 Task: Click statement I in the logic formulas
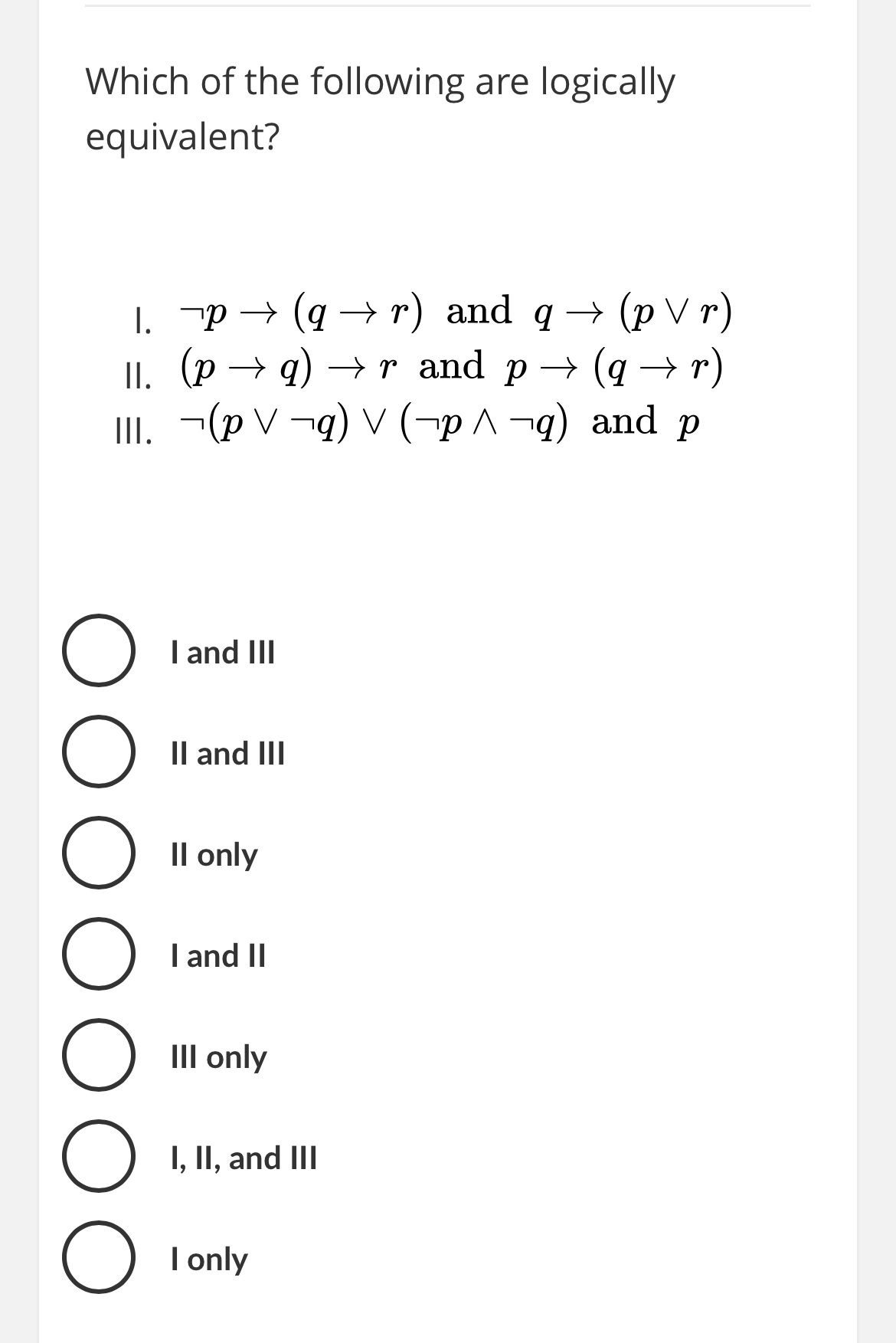point(429,314)
